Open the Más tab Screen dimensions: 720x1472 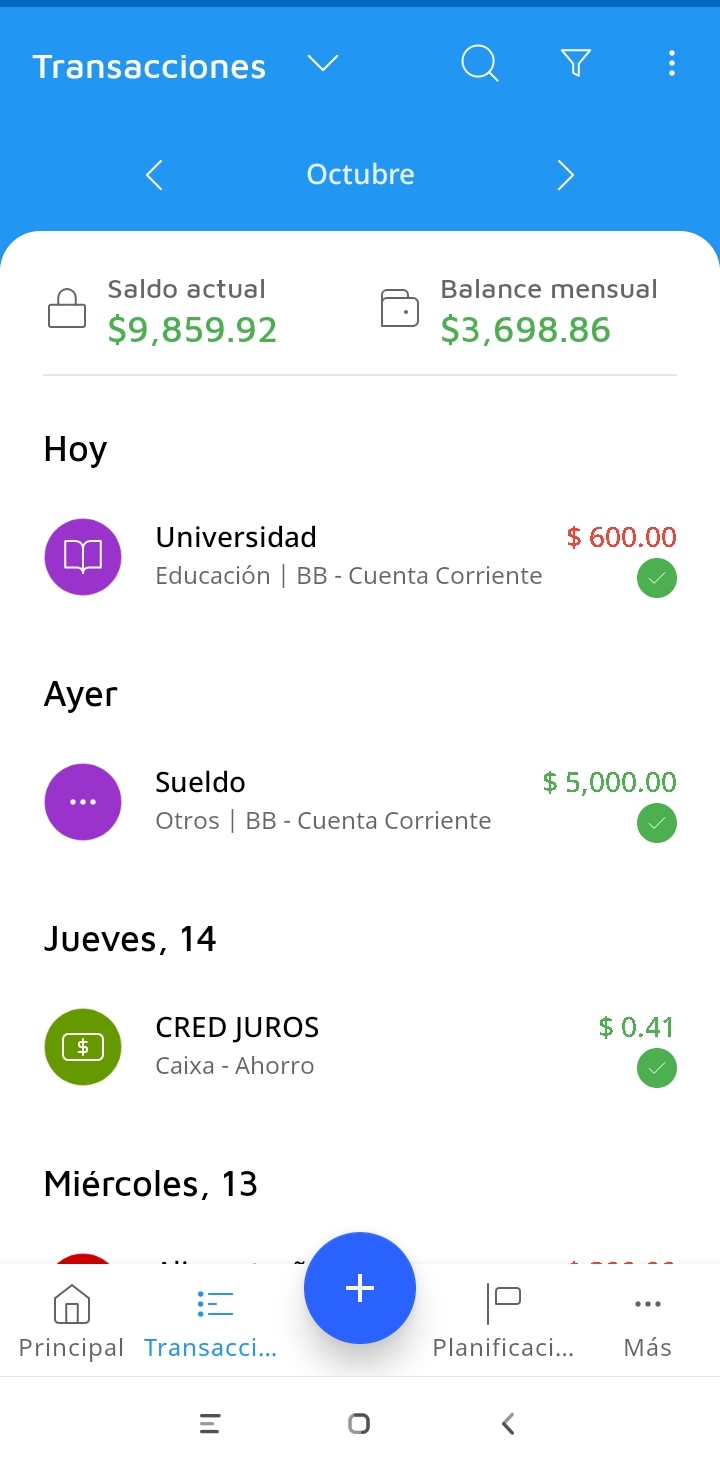click(x=647, y=1322)
